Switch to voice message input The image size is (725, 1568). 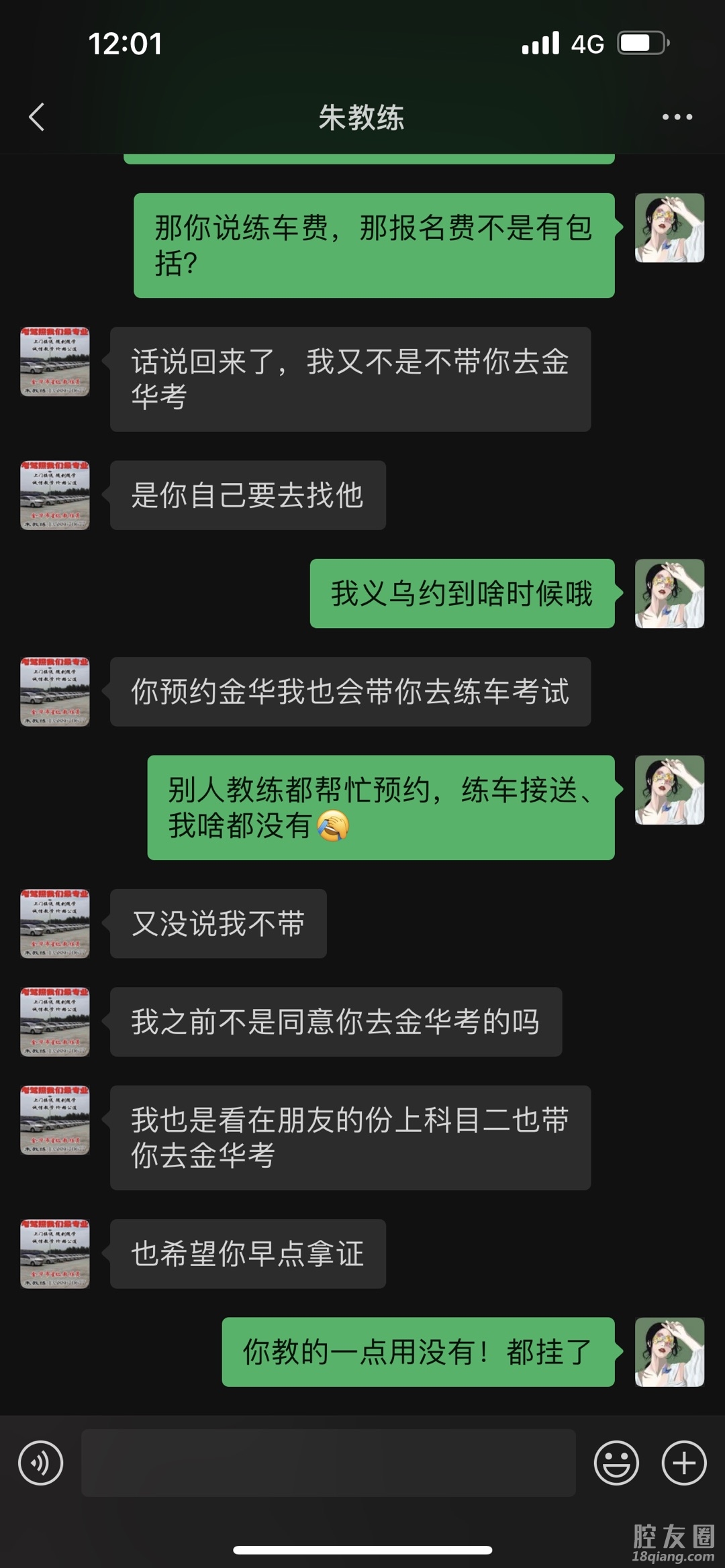coord(41,1463)
